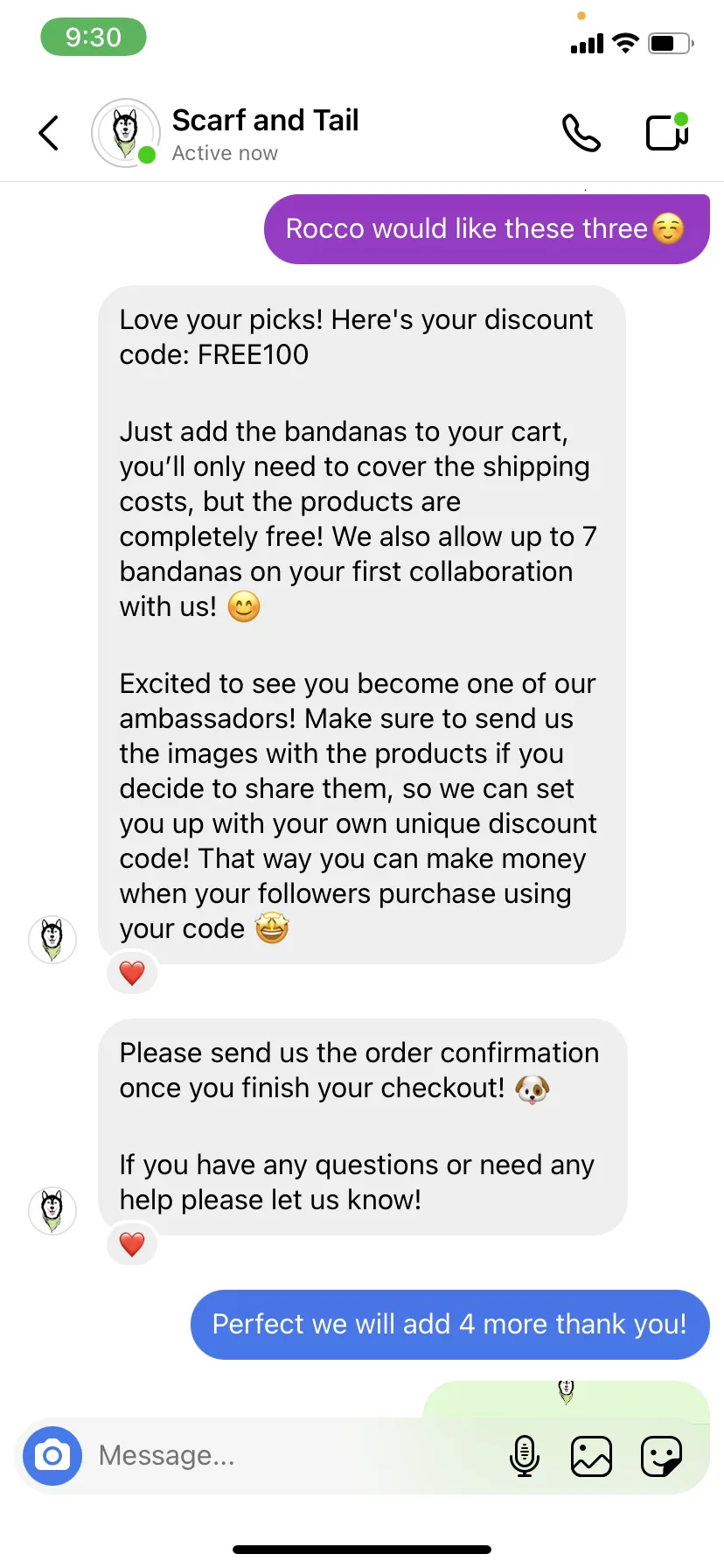
Task: Open the sticker picker
Action: coord(661,1456)
